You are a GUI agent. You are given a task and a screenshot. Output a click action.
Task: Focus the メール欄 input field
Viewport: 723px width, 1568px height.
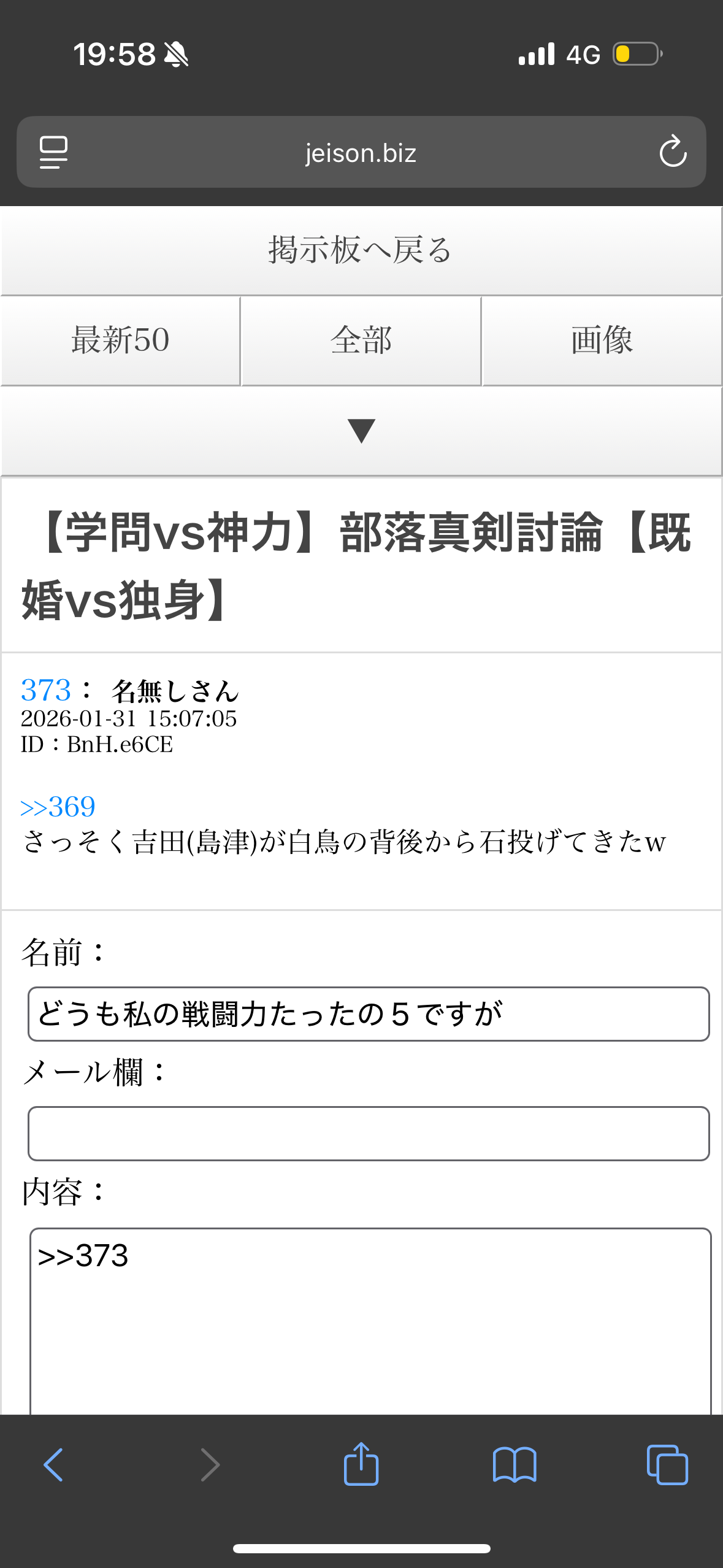coord(368,1133)
